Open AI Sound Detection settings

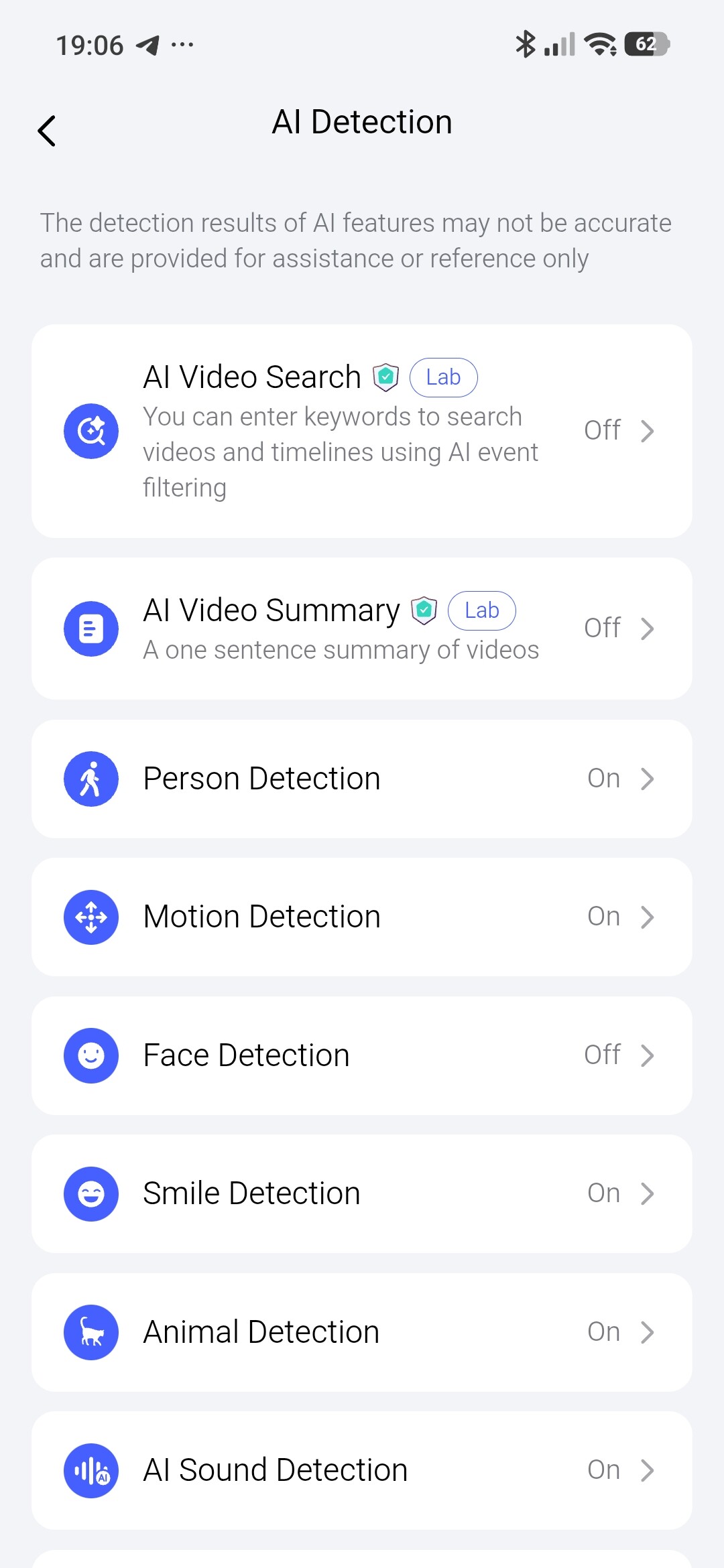click(362, 1470)
